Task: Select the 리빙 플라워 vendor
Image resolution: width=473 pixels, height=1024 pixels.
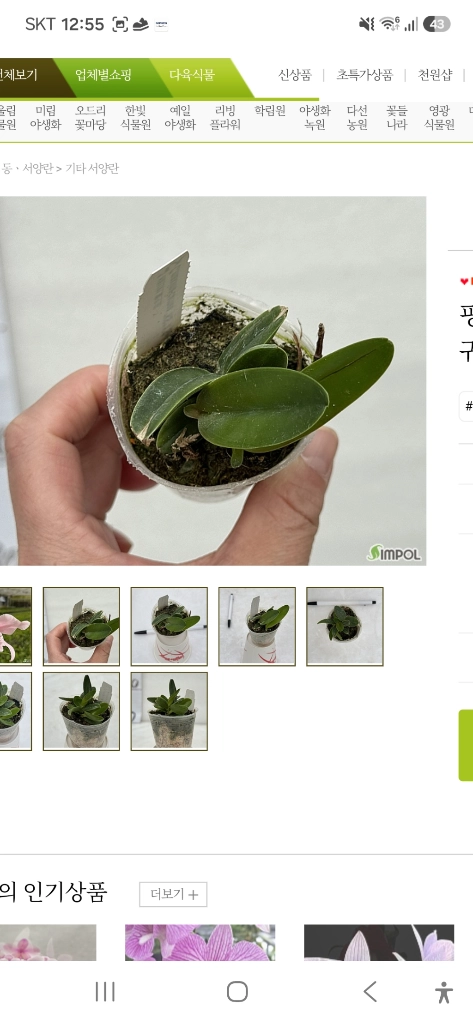Action: pos(225,118)
